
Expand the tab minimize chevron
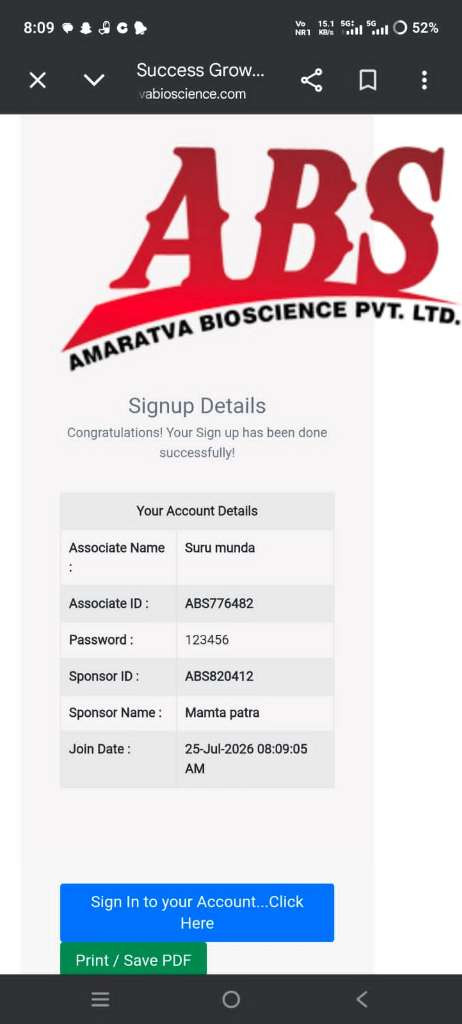point(94,80)
